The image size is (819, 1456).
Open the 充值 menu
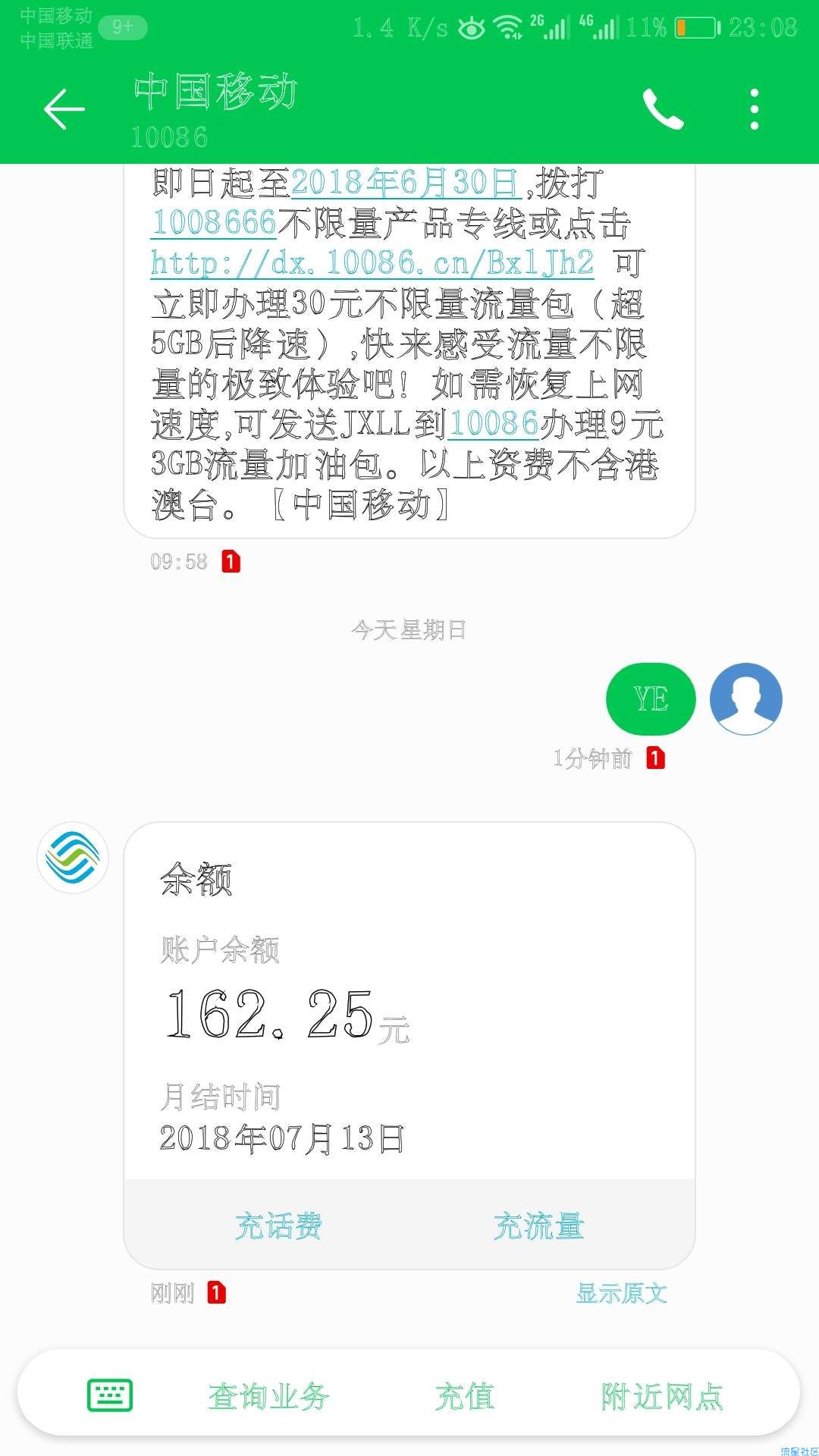(465, 1396)
